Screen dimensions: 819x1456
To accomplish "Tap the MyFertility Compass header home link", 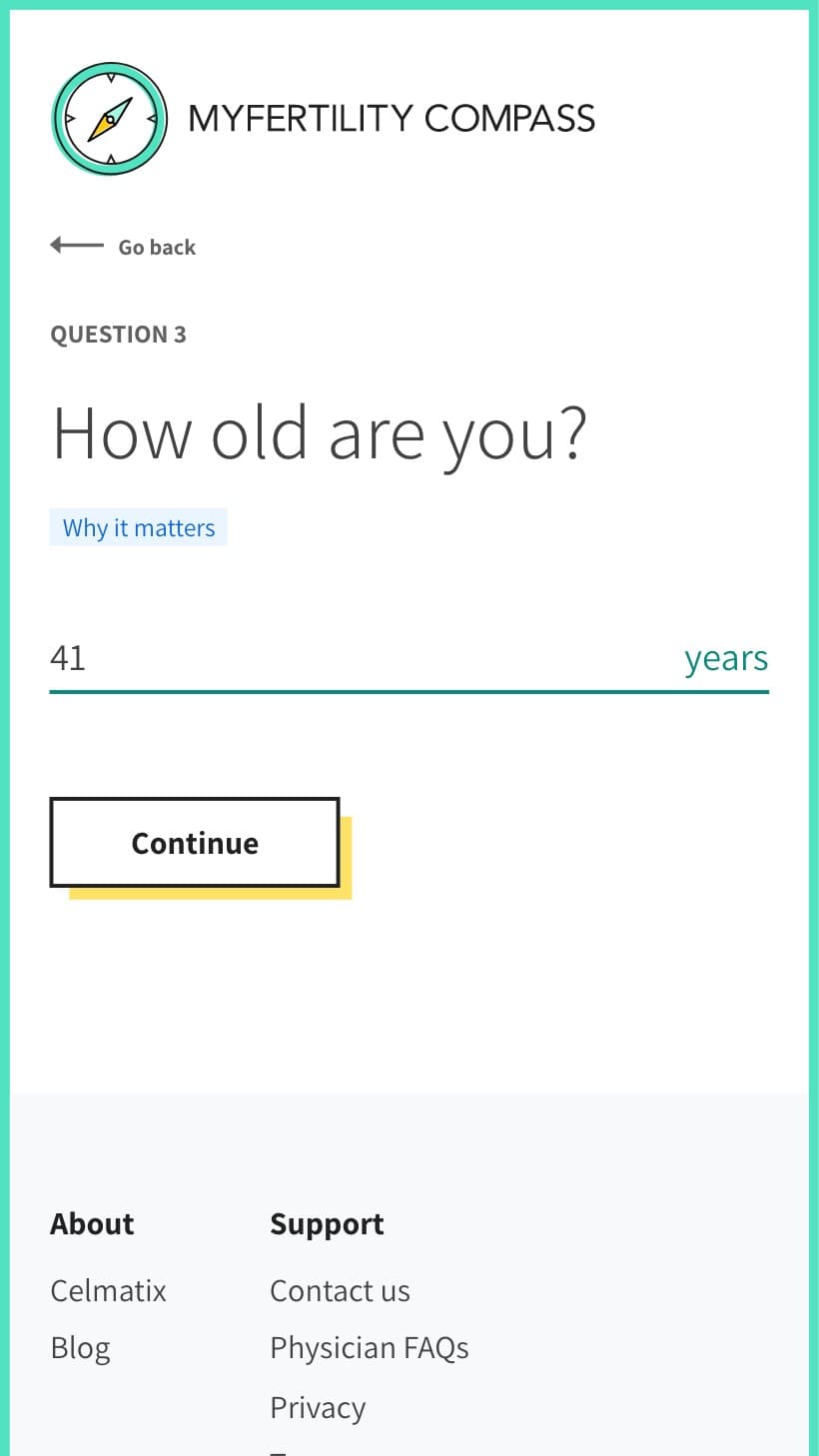I will pos(324,118).
